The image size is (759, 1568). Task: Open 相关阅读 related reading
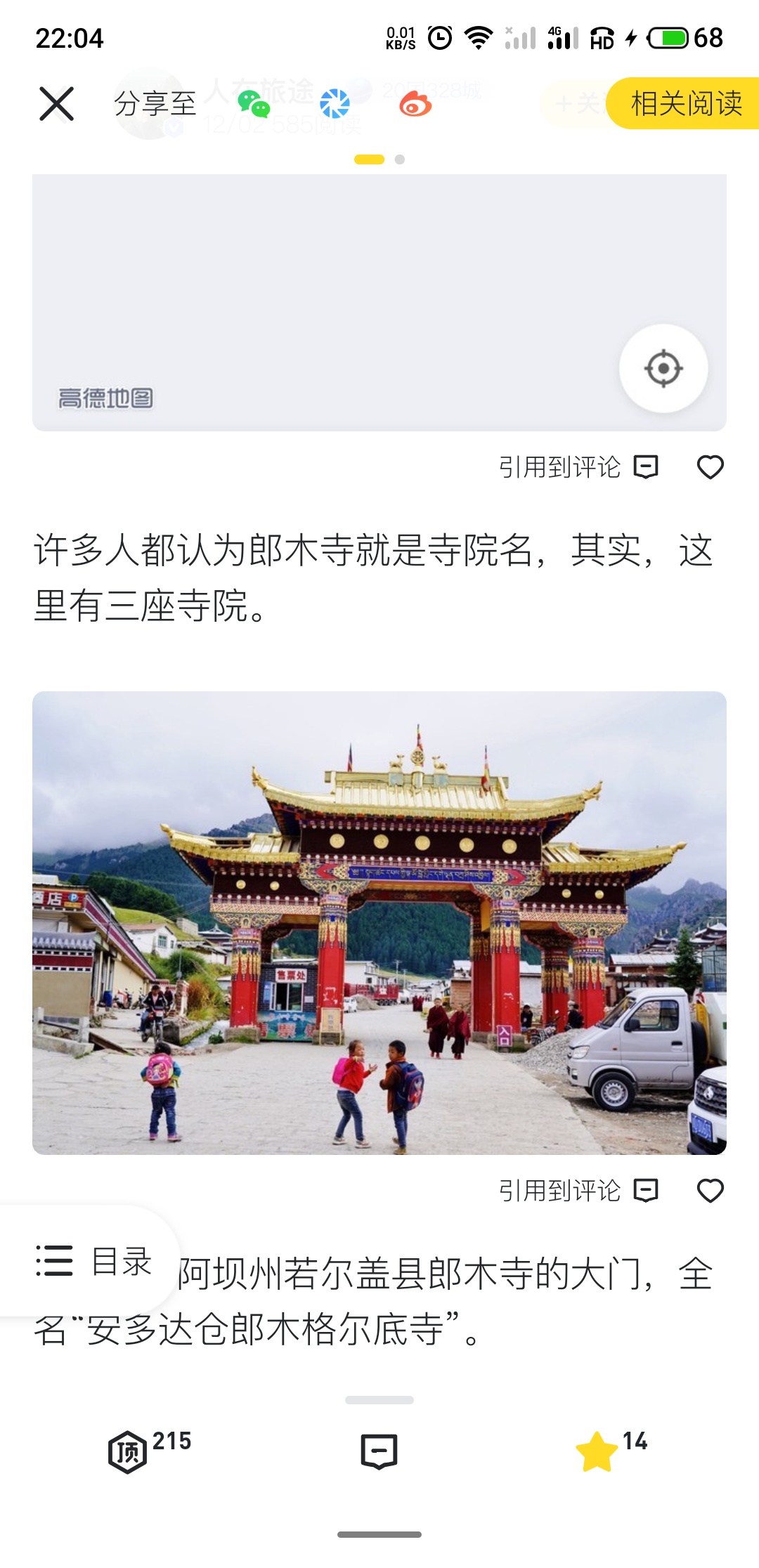point(685,103)
